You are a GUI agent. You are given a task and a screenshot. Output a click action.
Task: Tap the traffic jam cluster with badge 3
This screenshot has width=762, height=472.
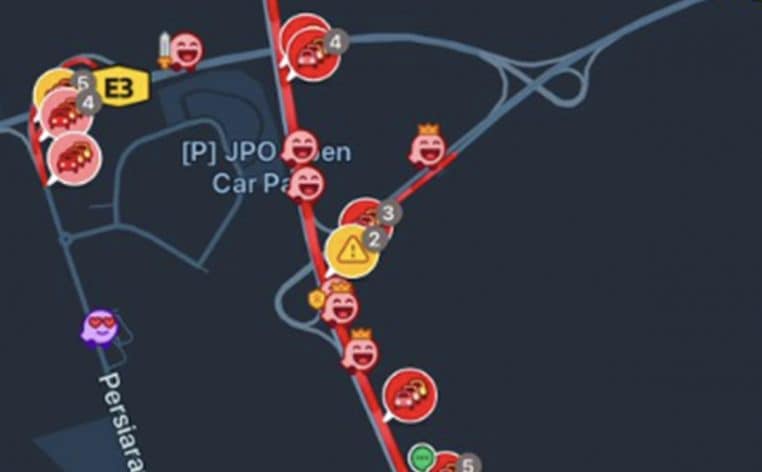click(x=365, y=219)
